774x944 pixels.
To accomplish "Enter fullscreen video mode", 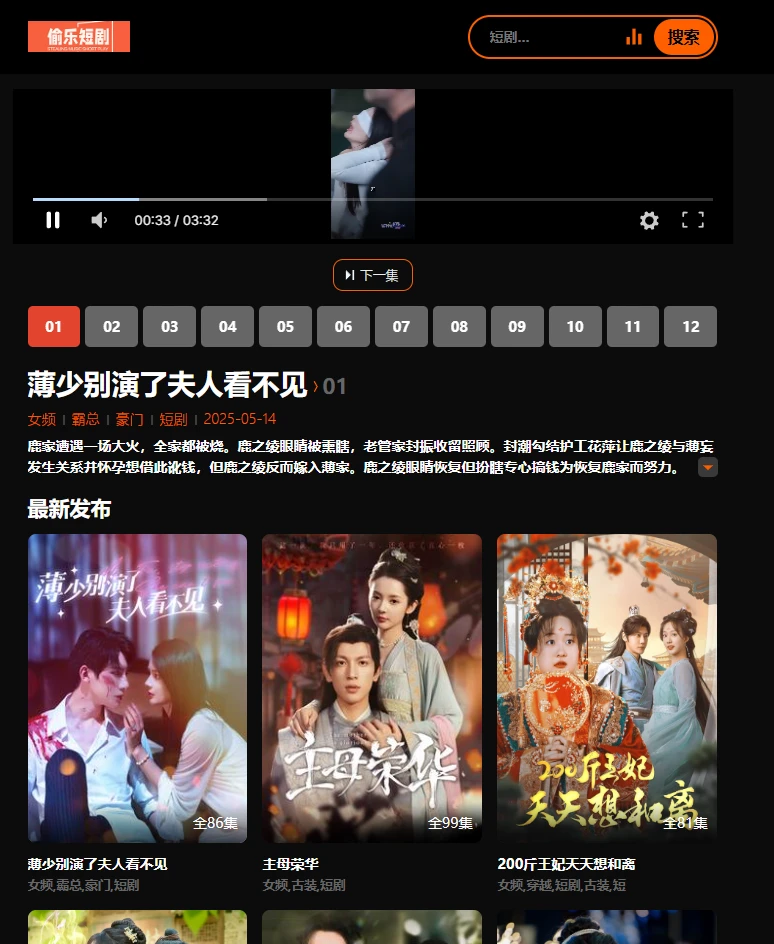I will [x=693, y=220].
